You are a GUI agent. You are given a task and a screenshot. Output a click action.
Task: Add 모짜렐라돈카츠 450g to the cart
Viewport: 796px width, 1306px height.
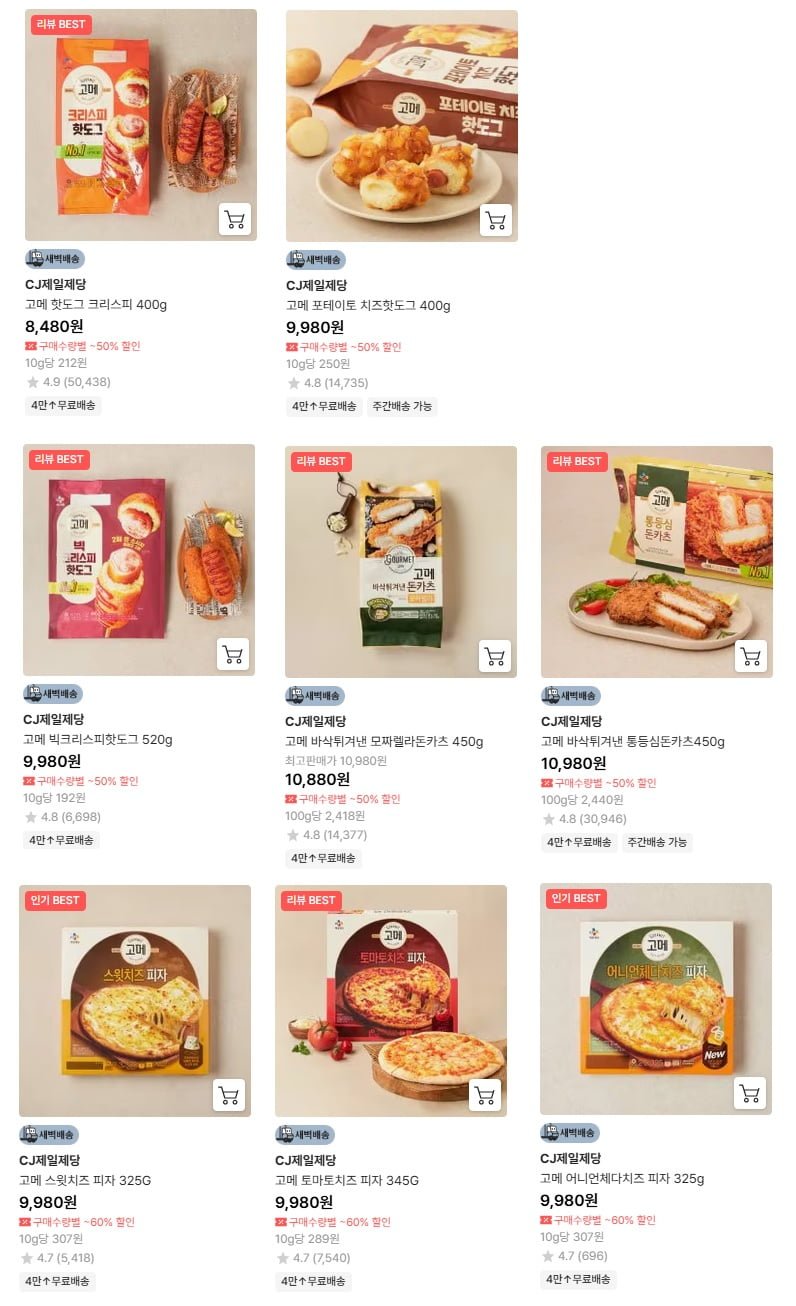click(x=495, y=656)
